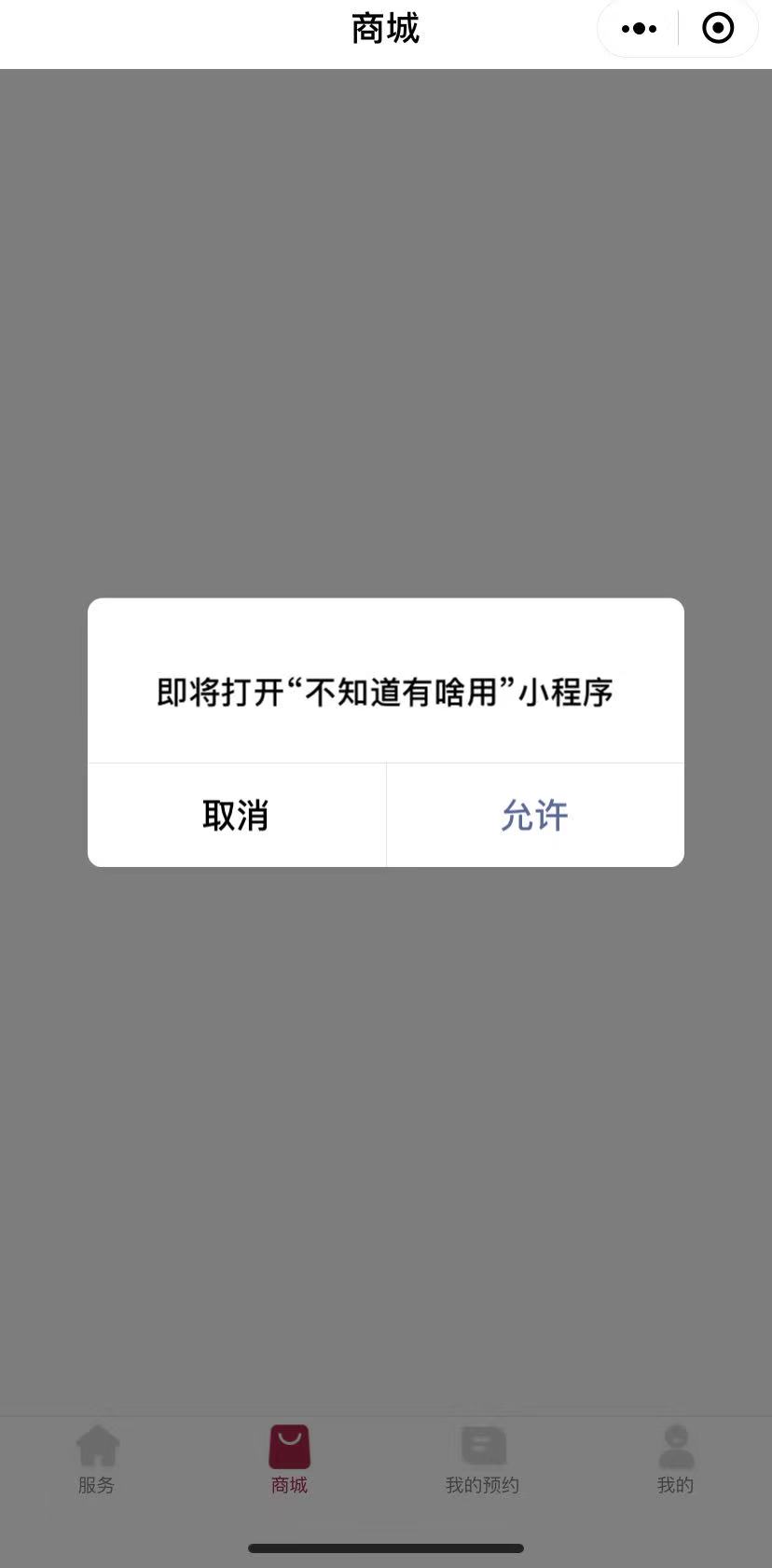Tap the dimmed overlay area above the dialog
772x1568 pixels.
coord(385,326)
